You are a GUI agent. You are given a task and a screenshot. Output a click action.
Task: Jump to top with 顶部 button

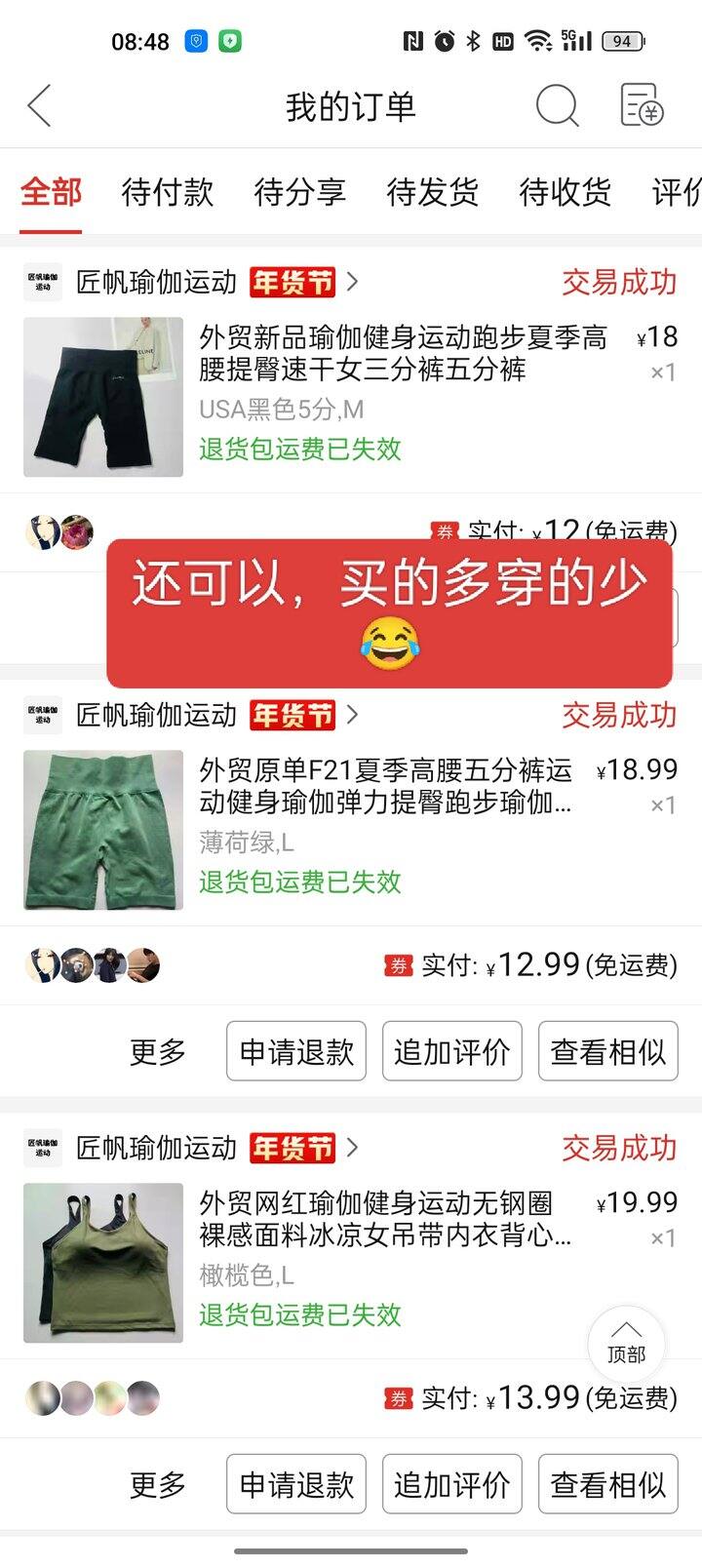[626, 1344]
